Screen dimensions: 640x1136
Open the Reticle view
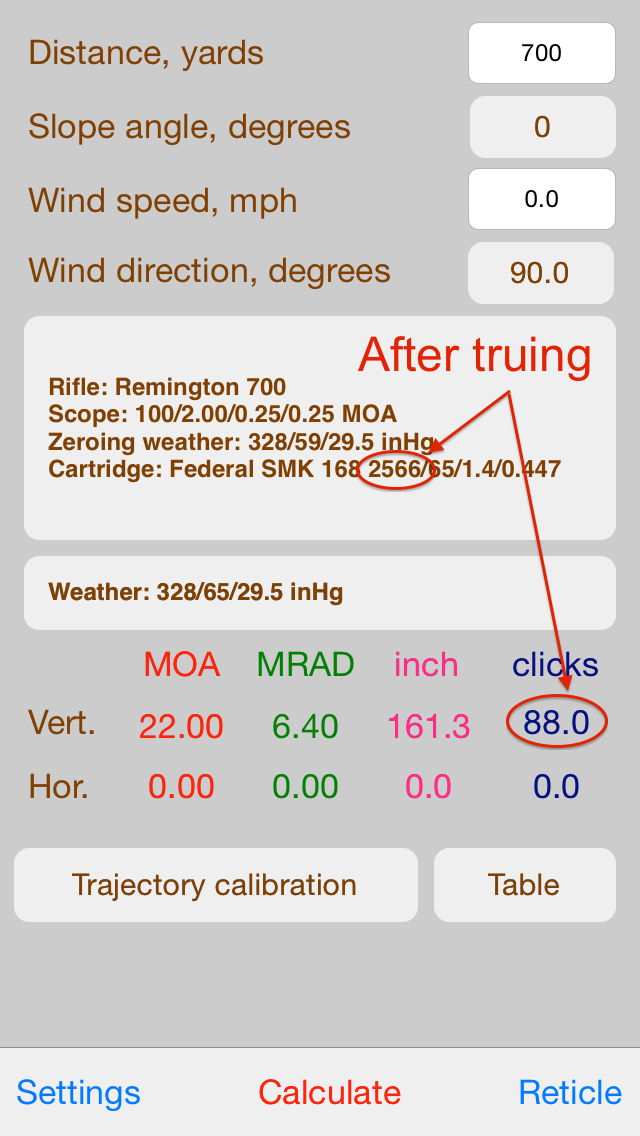(570, 1093)
